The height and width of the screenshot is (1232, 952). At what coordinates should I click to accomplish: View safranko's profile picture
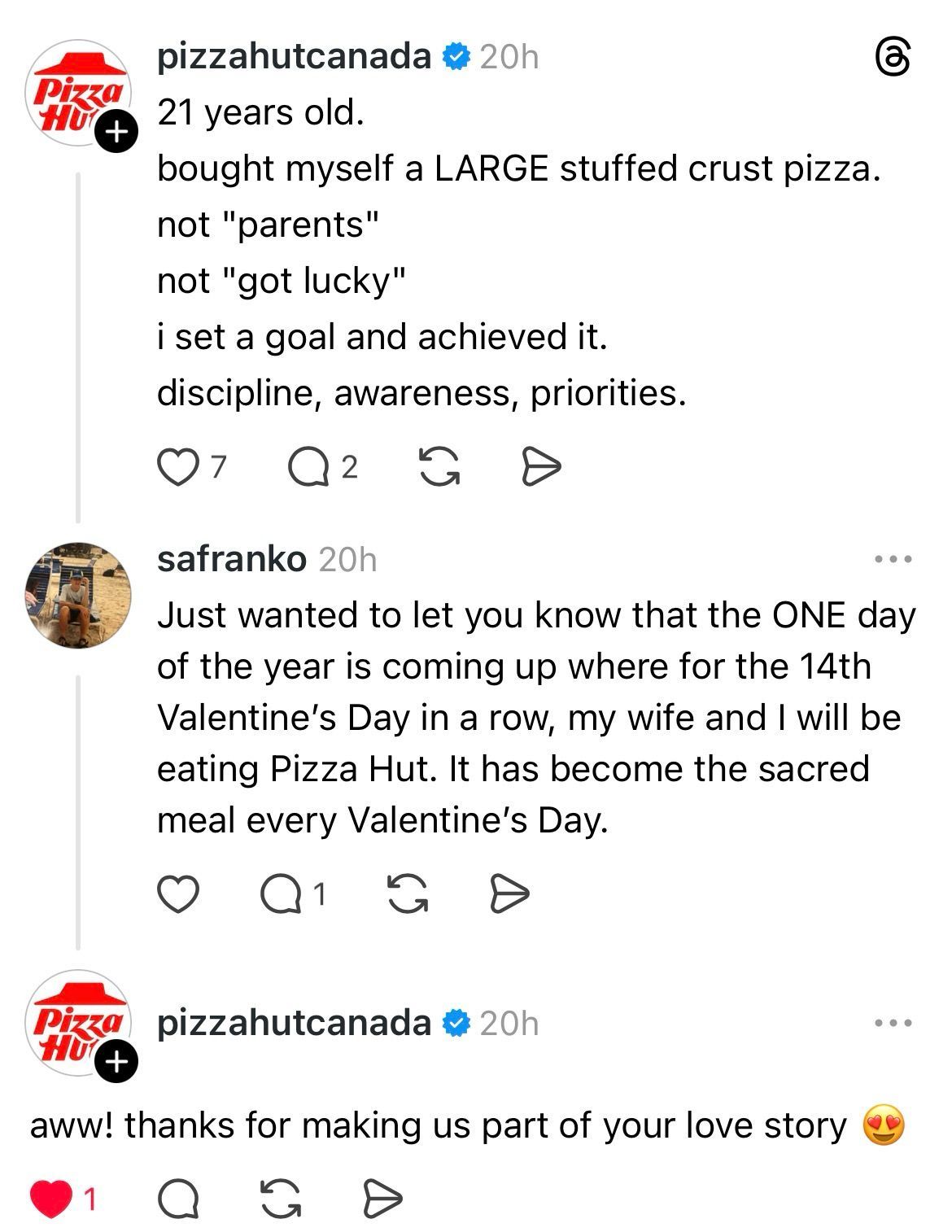pos(78,595)
